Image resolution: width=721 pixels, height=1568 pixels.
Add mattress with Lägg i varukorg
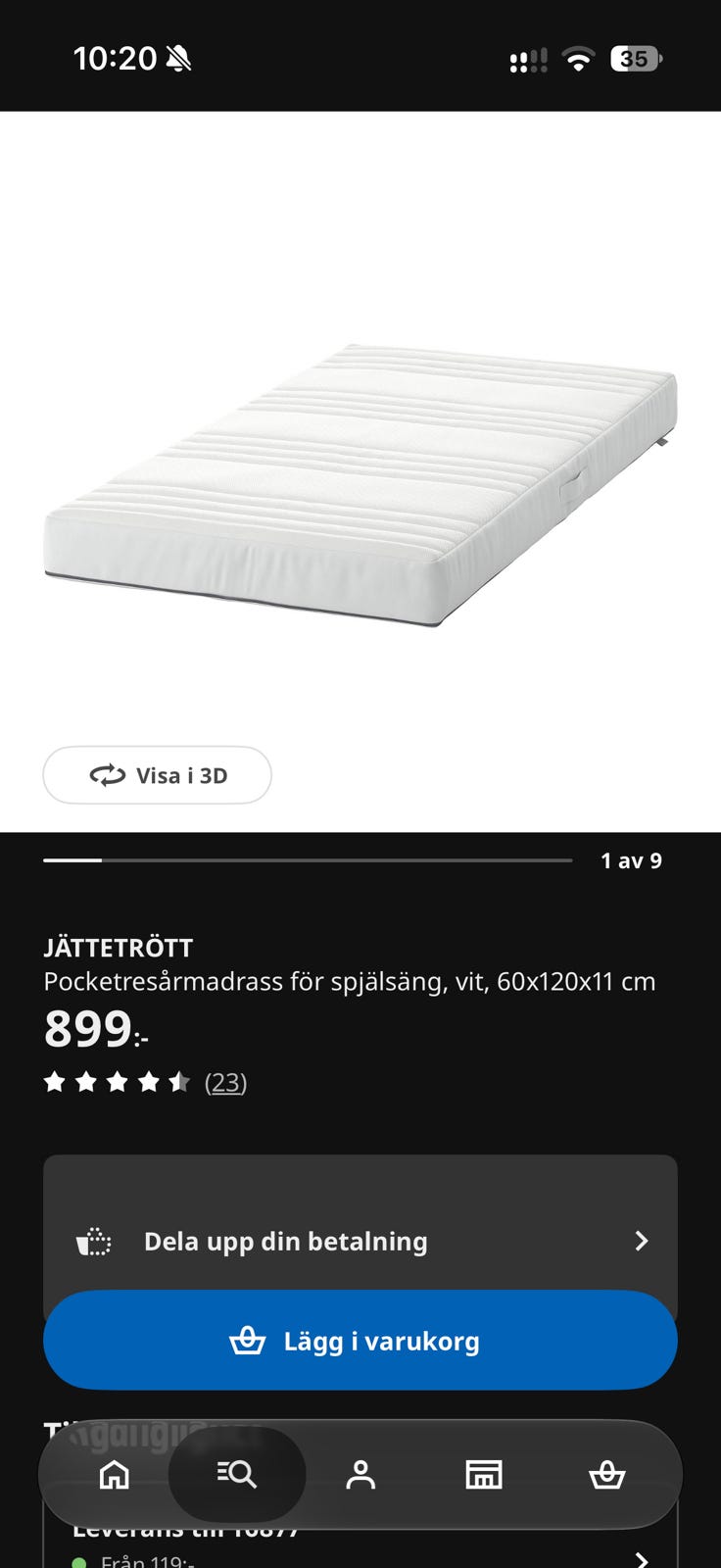coord(360,1341)
